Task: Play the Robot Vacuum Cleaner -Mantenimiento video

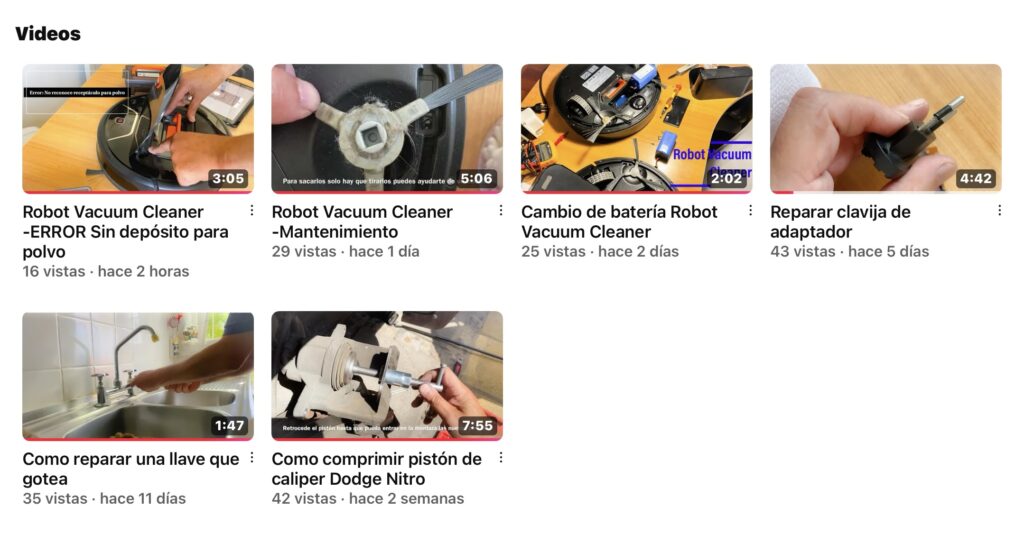Action: click(x=387, y=129)
